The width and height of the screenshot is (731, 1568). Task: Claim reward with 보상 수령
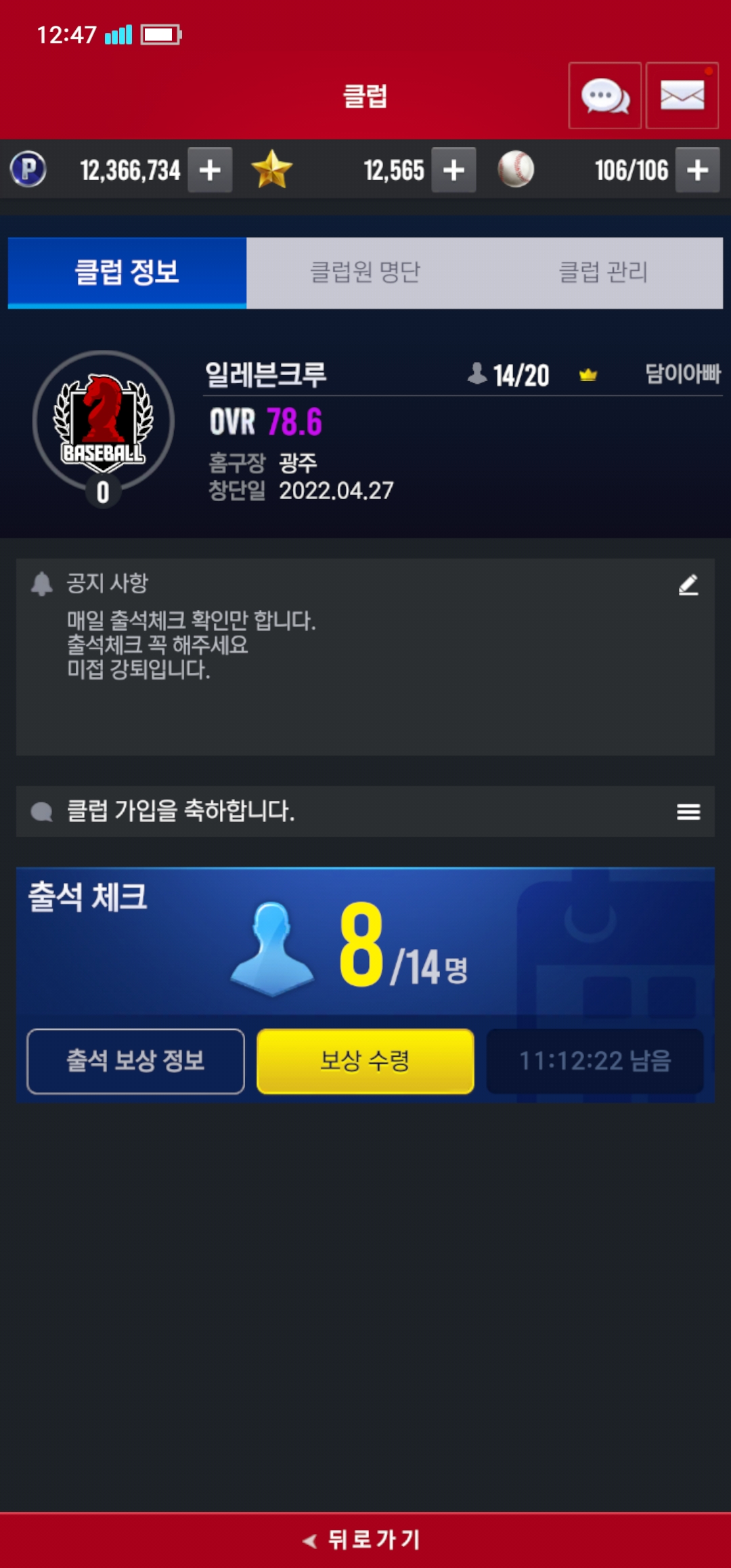pos(365,1061)
